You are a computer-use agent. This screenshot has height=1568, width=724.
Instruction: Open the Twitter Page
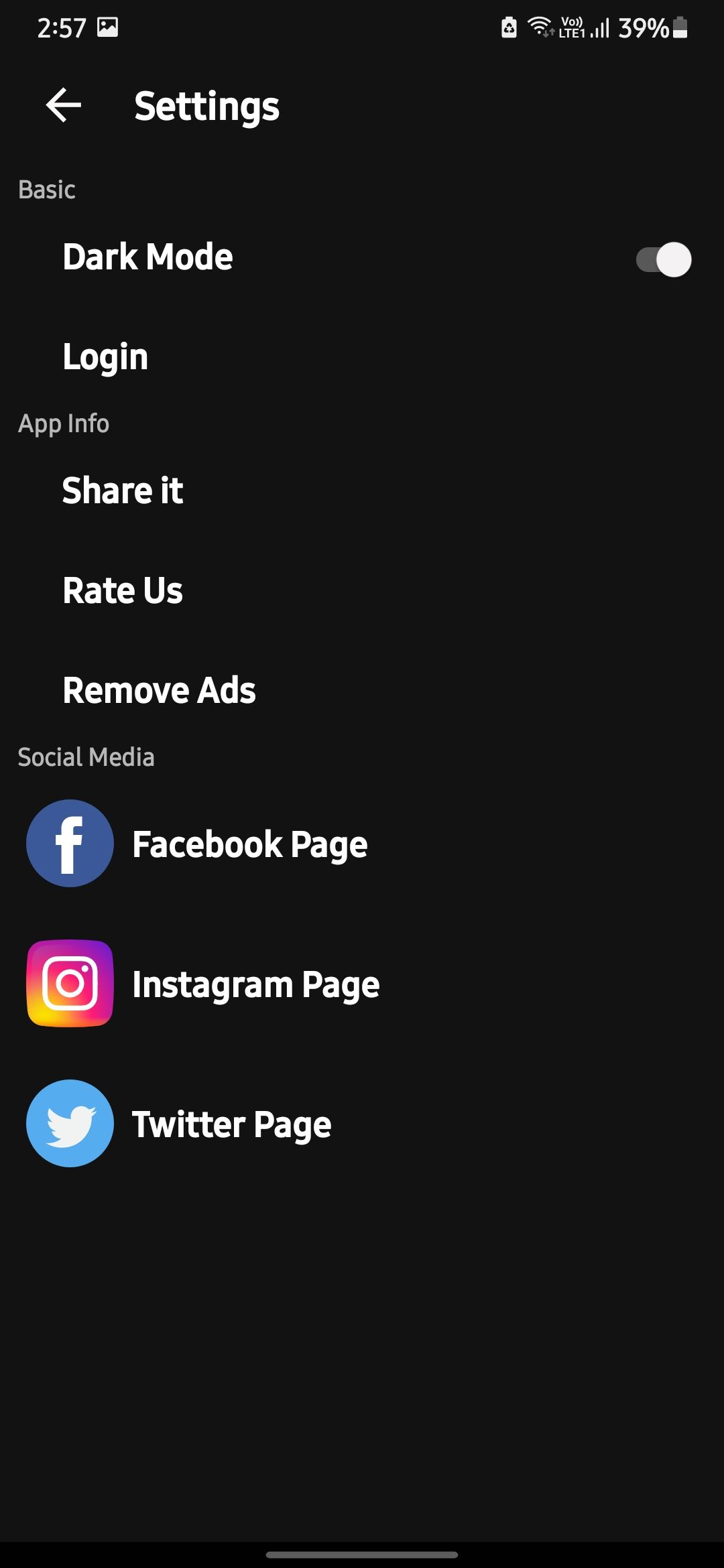coord(362,1124)
